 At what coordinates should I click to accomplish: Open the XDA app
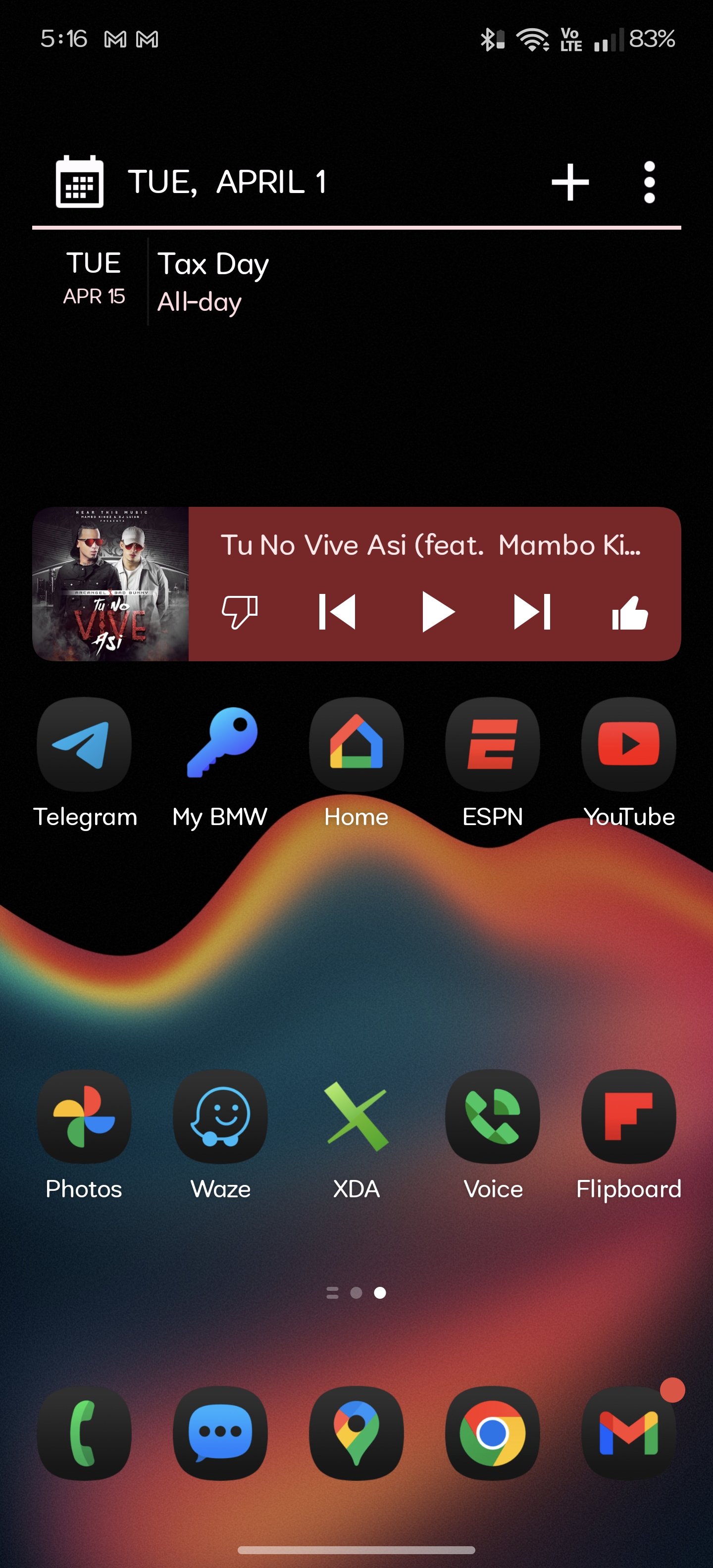(356, 1116)
